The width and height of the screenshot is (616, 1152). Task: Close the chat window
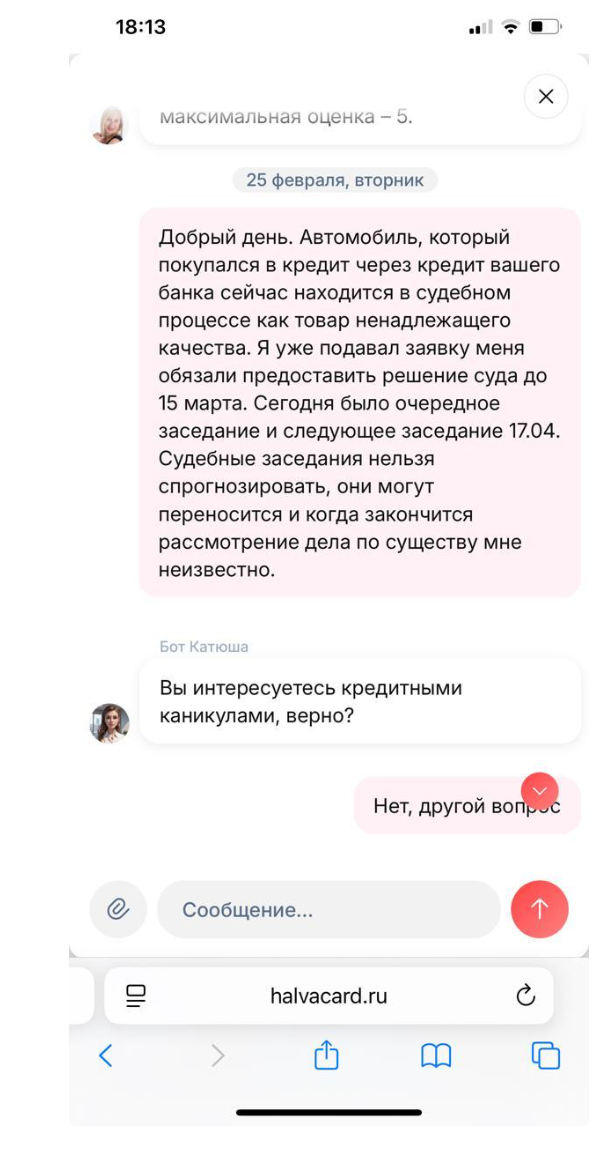point(545,97)
